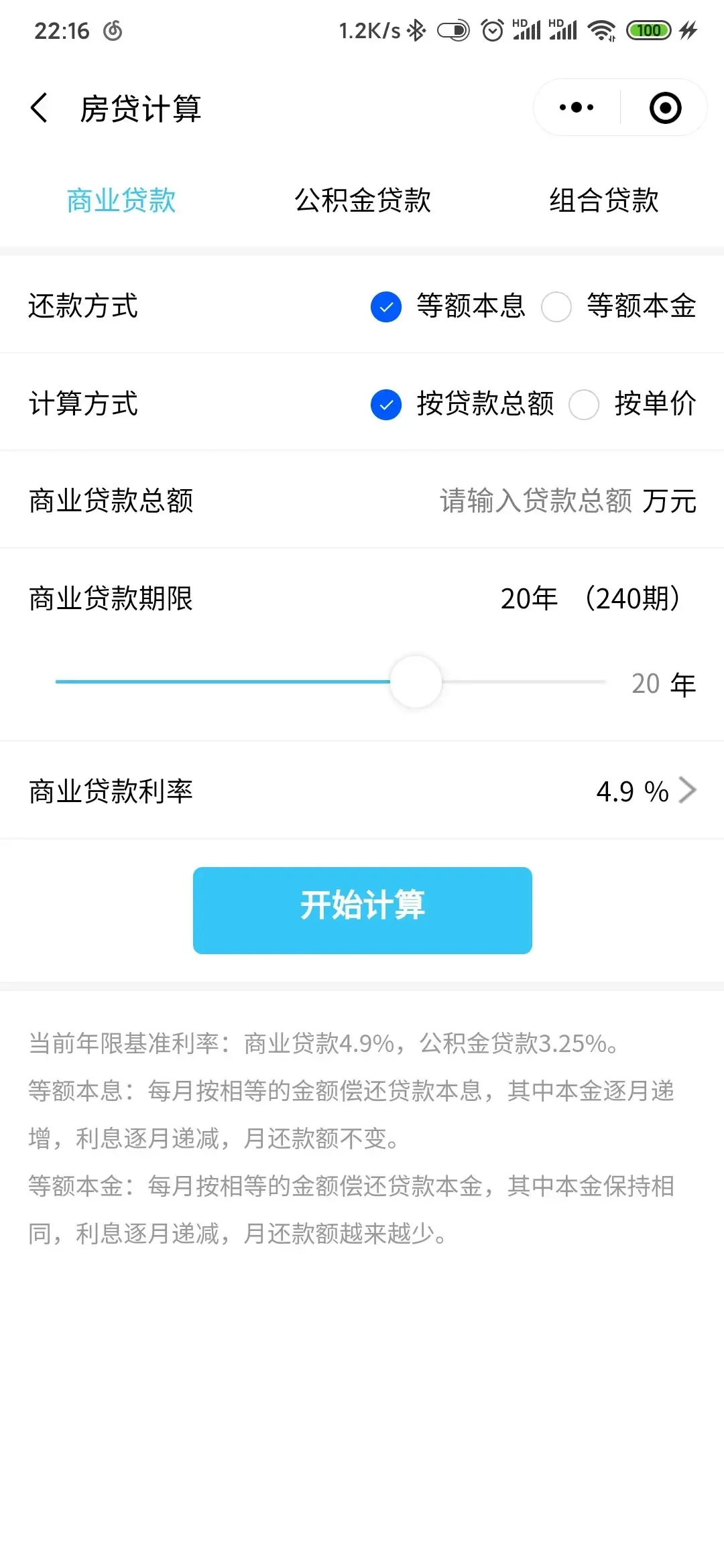Image resolution: width=724 pixels, height=1568 pixels.
Task: Tap the back arrow to exit 房贷计算
Action: [38, 107]
